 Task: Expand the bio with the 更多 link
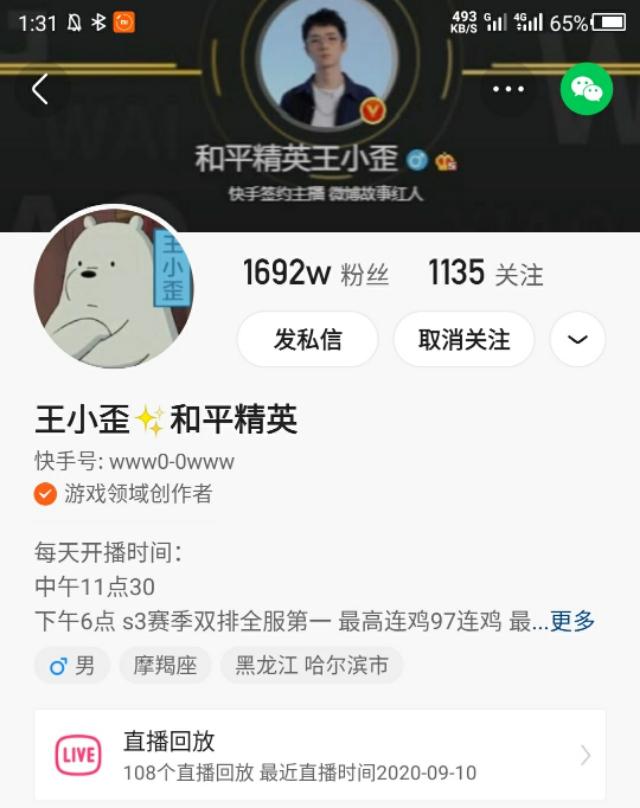pos(572,621)
